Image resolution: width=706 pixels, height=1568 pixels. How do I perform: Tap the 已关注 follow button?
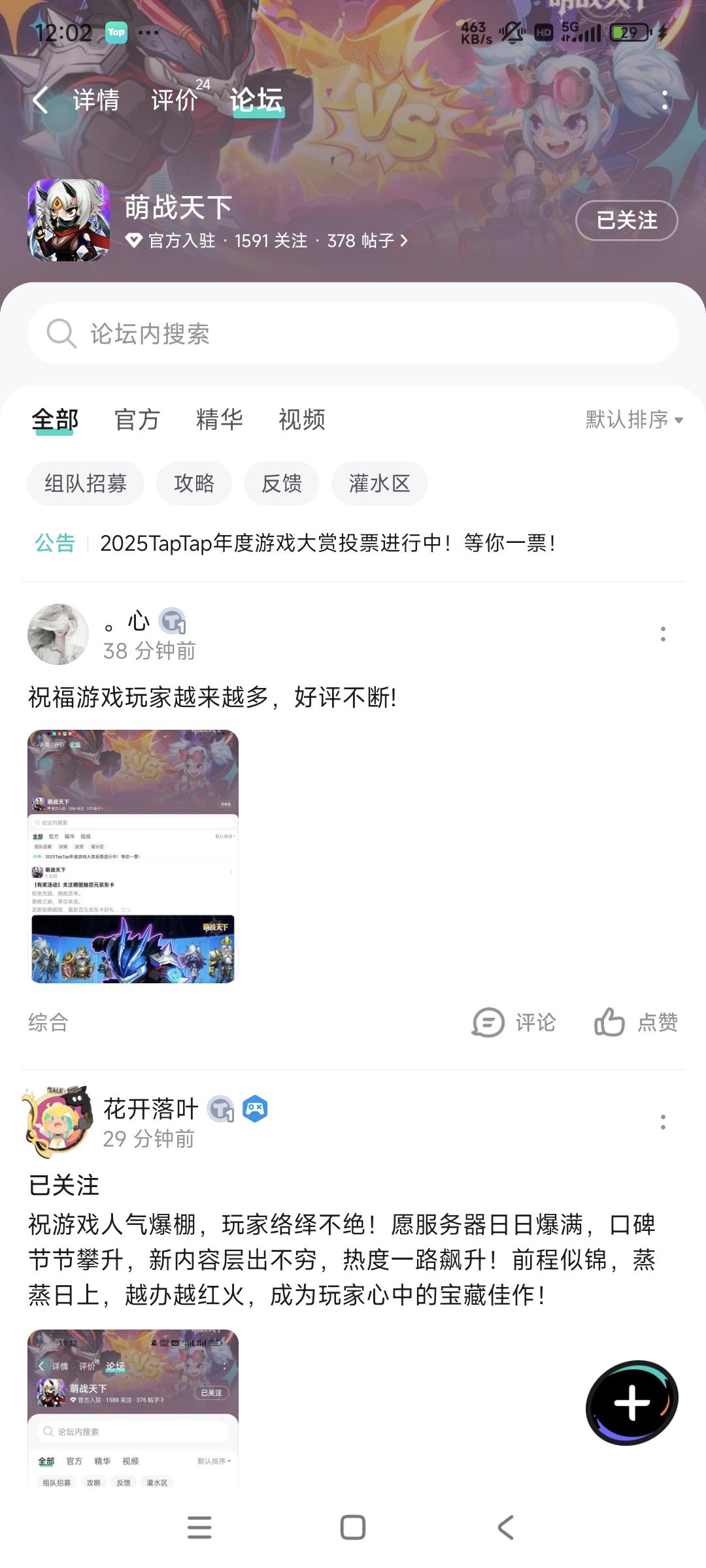tap(627, 220)
